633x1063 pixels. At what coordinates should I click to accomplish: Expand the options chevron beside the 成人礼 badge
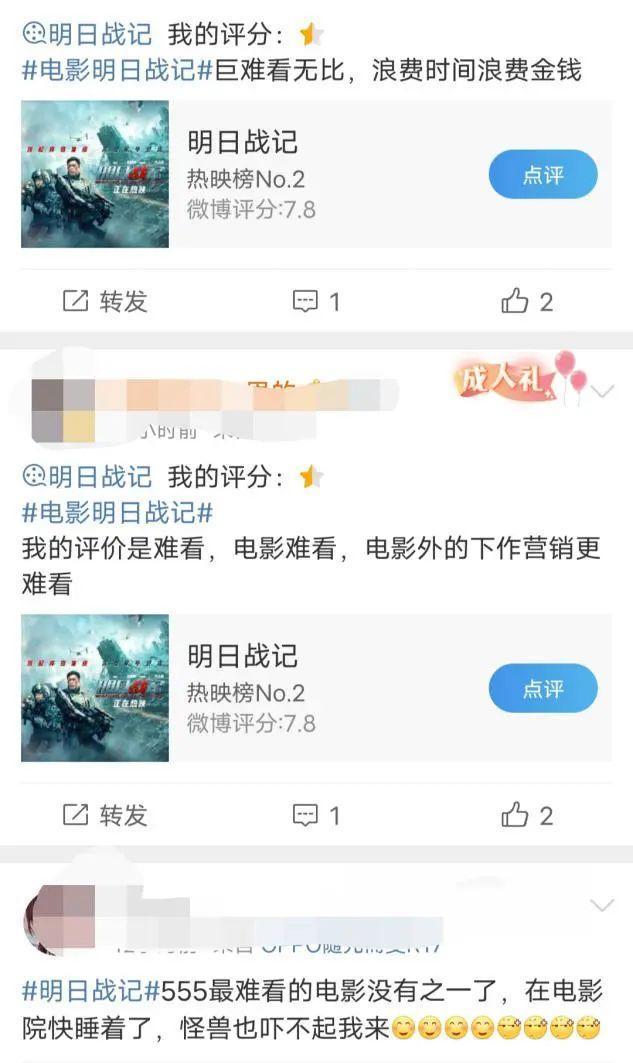pyautogui.click(x=602, y=391)
